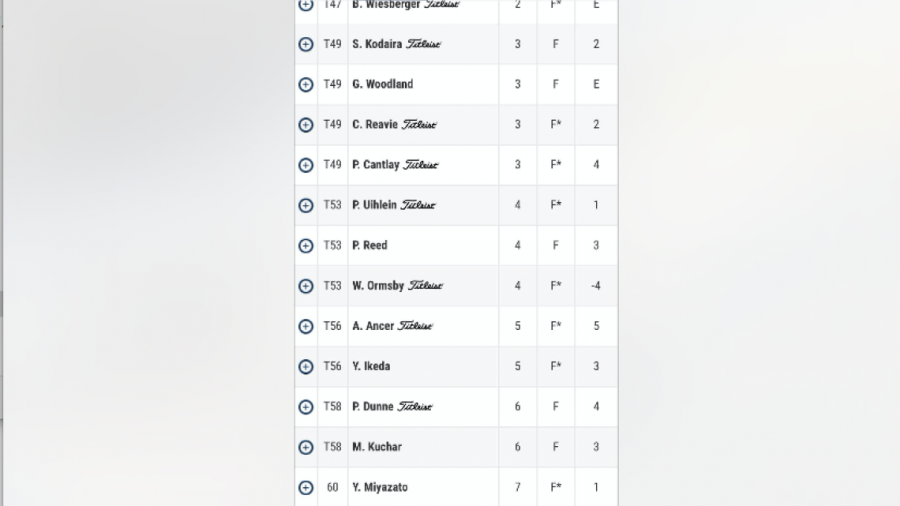Show details for P. Reed

[x=306, y=246]
